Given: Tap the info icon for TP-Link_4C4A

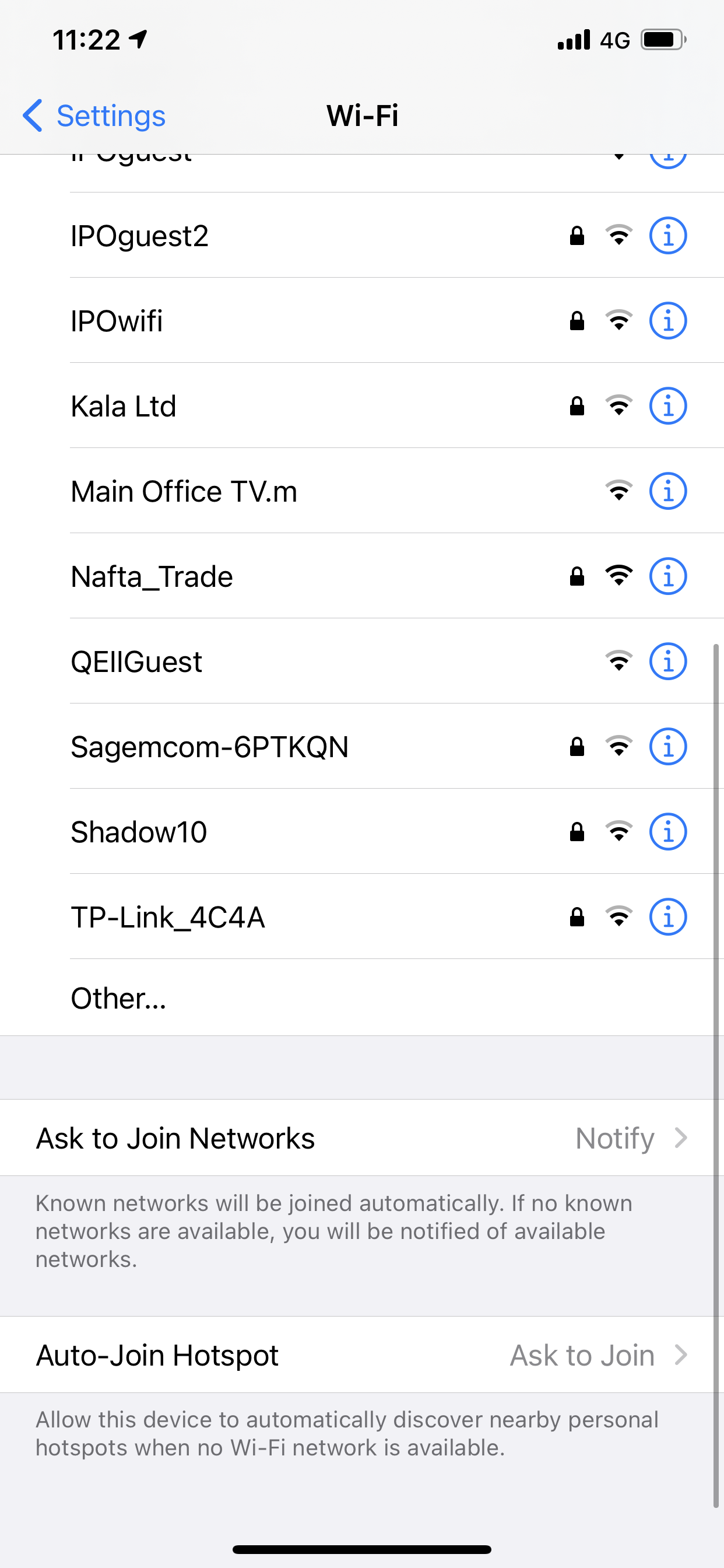Looking at the screenshot, I should pyautogui.click(x=668, y=918).
